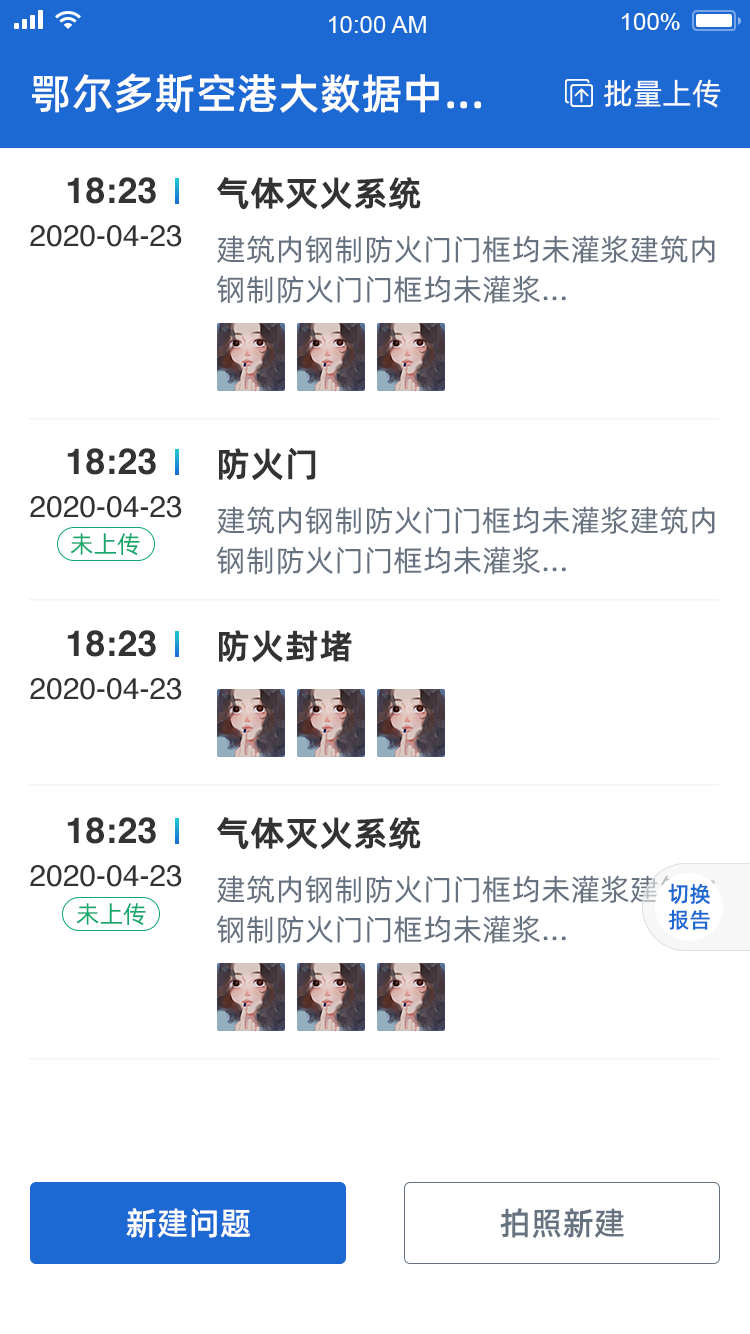Tap the 批量上传 batch upload button
This screenshot has height=1334, width=750.
pos(643,94)
